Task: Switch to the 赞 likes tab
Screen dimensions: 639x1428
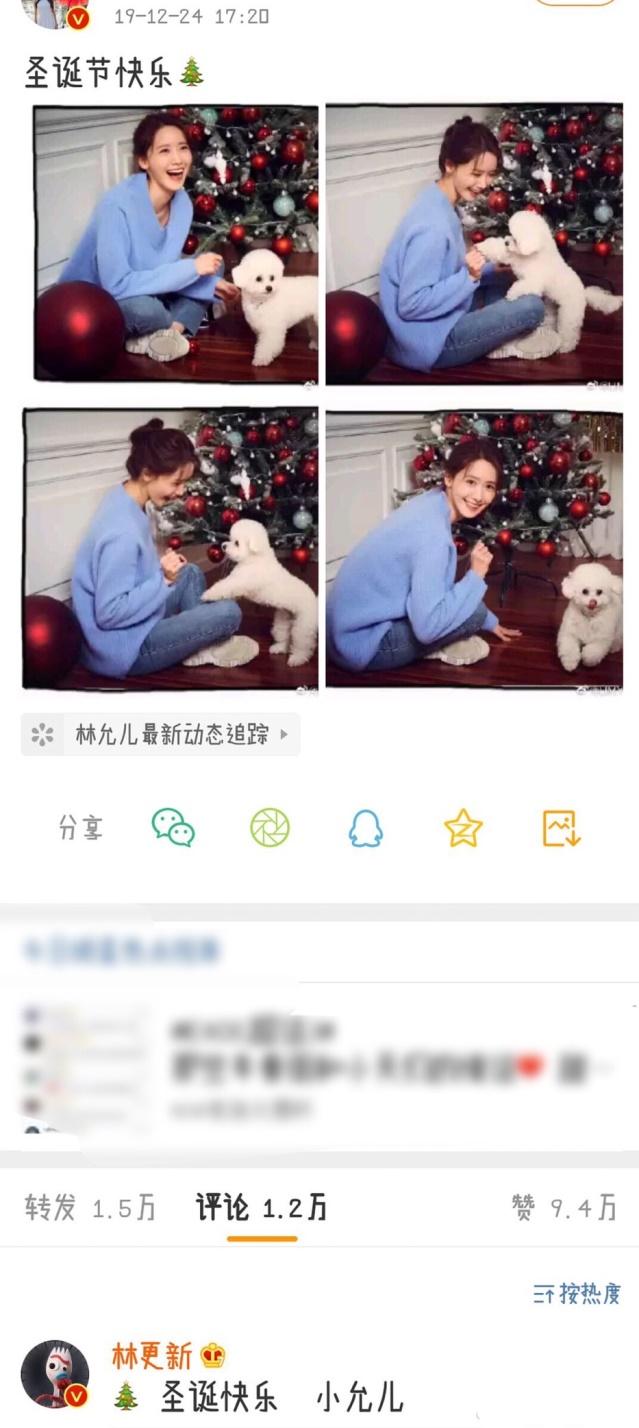Action: click(x=564, y=1208)
